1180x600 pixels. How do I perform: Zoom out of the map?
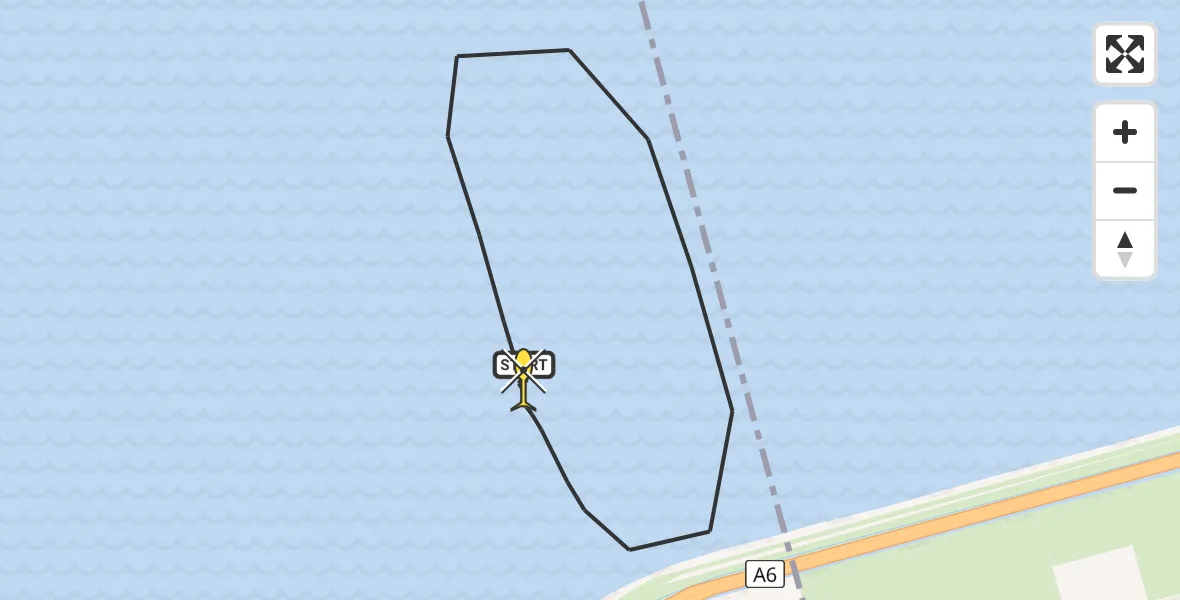[x=1124, y=191]
